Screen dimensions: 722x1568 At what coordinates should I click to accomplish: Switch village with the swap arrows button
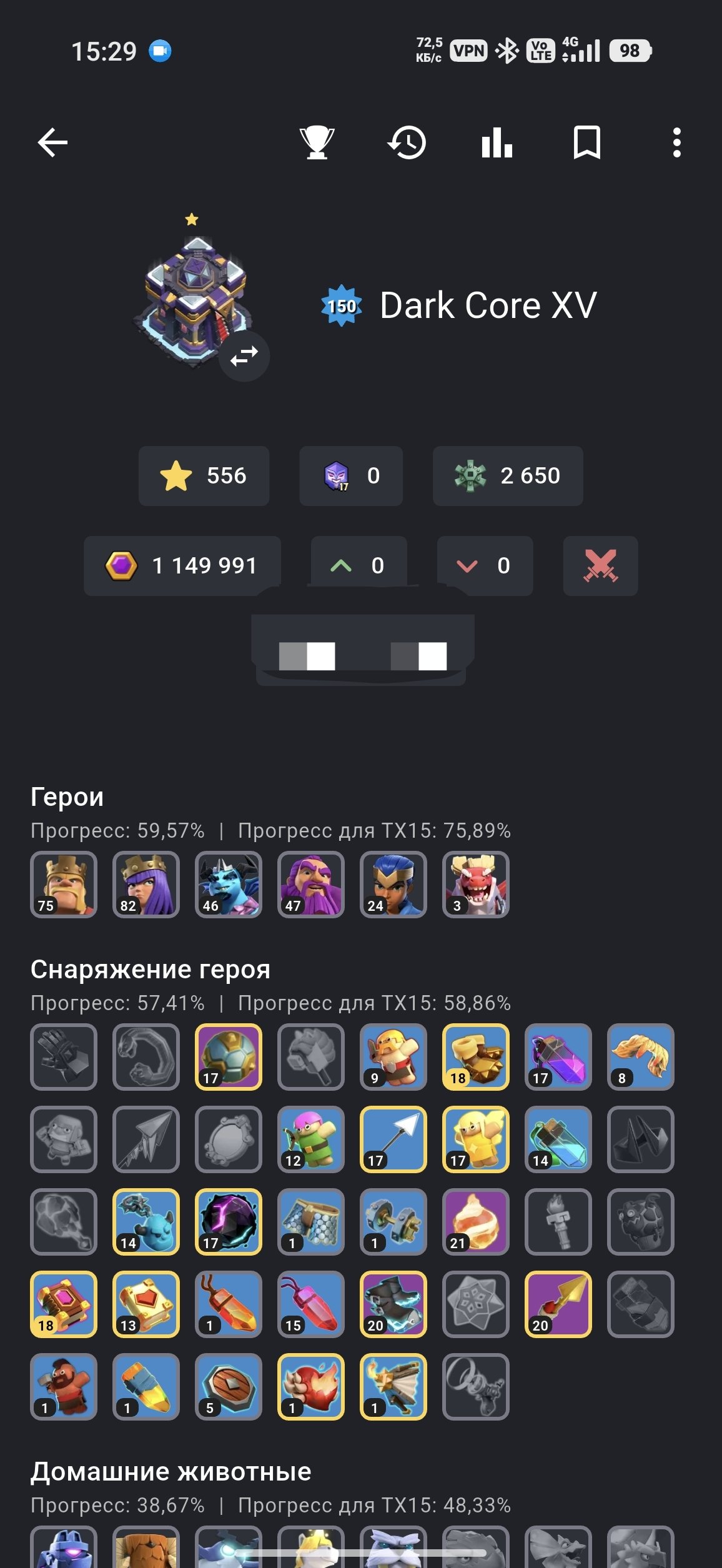[x=244, y=356]
